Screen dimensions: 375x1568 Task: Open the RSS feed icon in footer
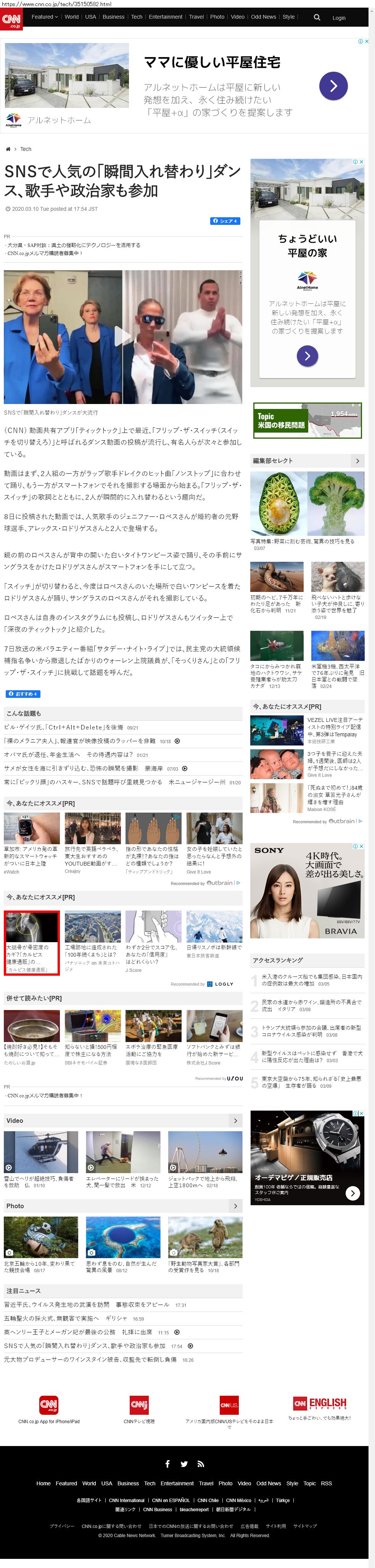(200, 1464)
